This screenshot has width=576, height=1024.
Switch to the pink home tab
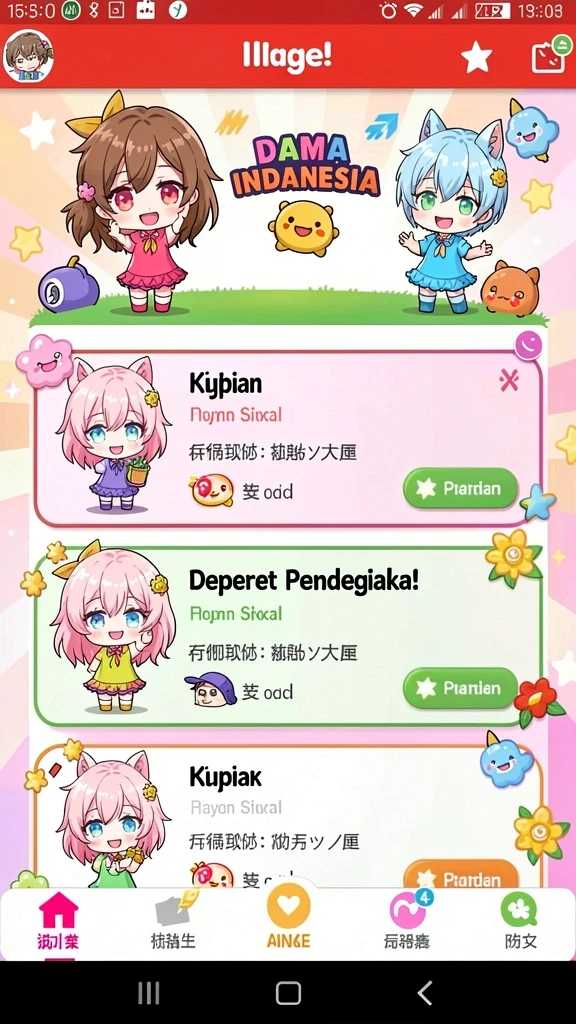click(x=58, y=922)
